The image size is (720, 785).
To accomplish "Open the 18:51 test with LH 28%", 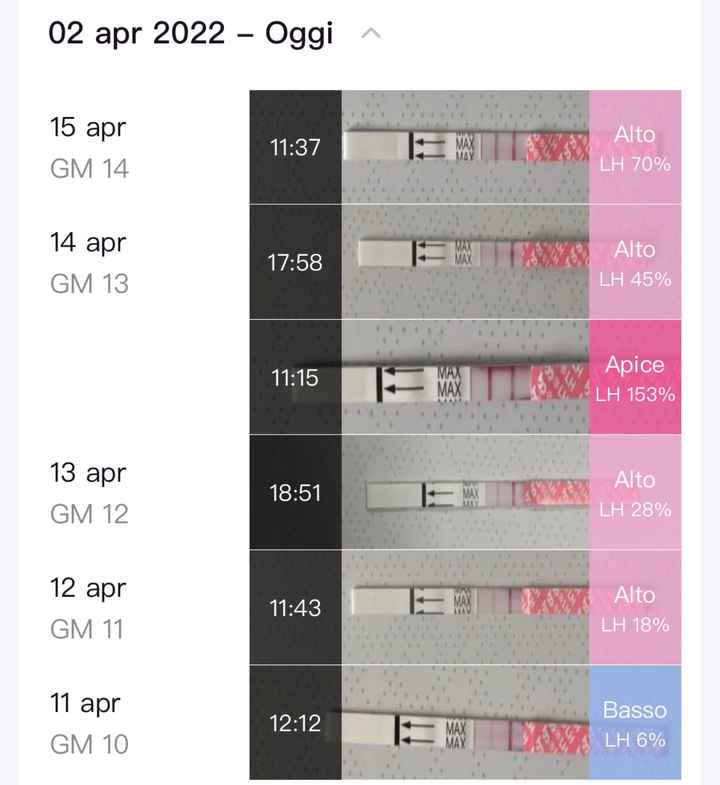I will tap(465, 493).
